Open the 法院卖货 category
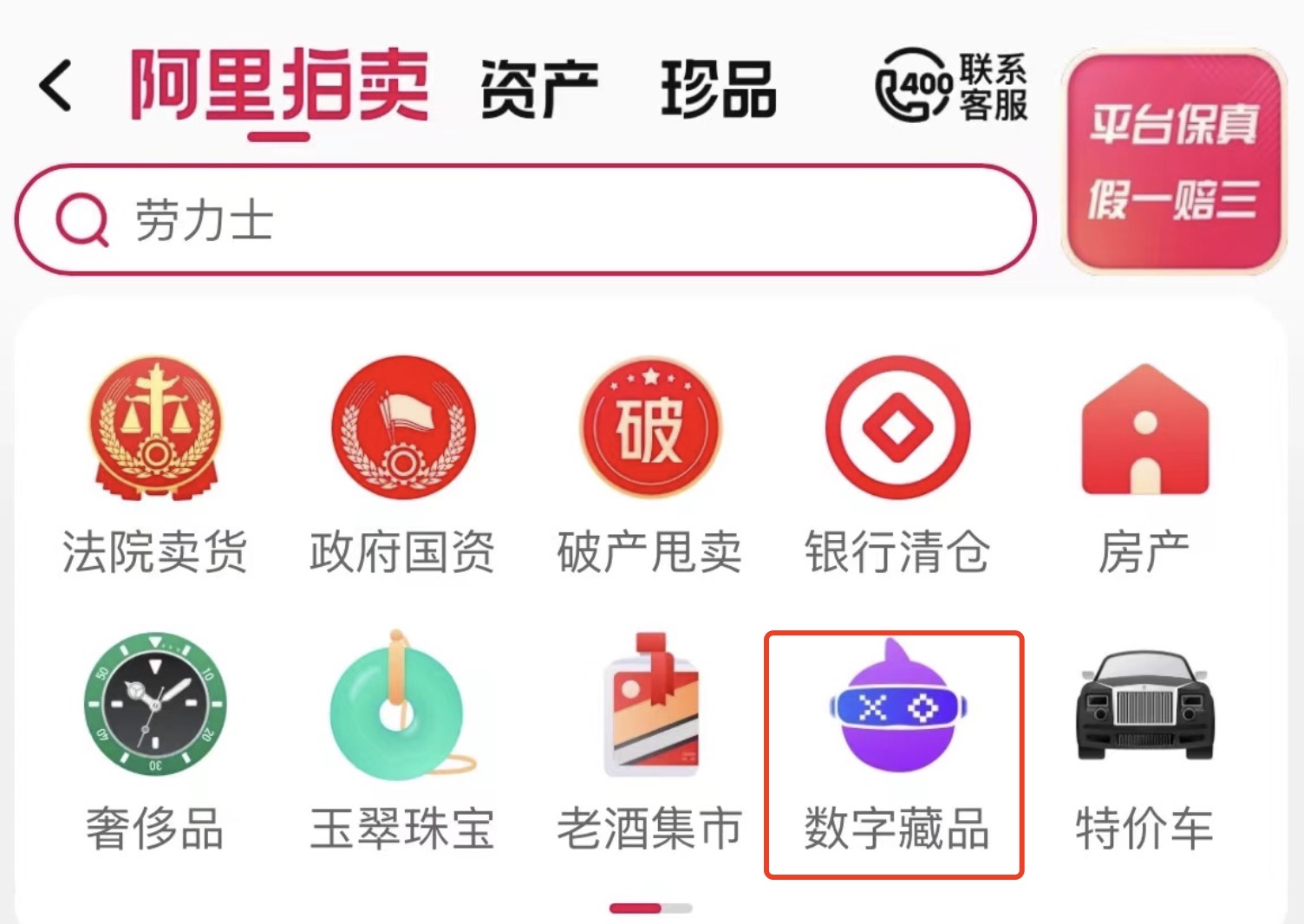 pos(155,466)
